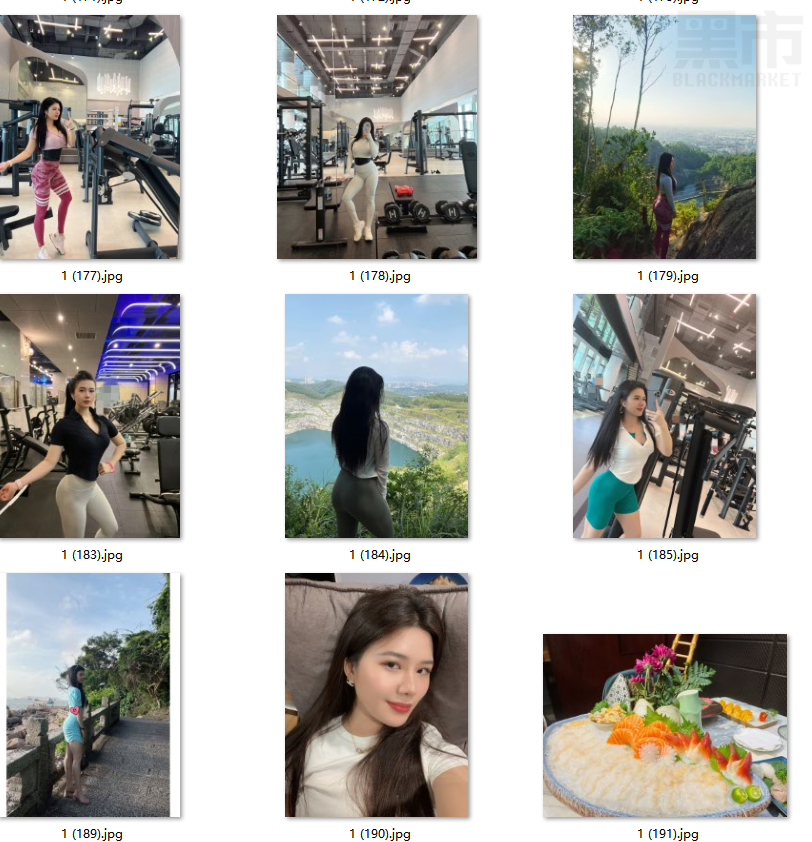This screenshot has width=812, height=842.
Task: Open the file 1 (177).jpg
Action: (x=90, y=137)
